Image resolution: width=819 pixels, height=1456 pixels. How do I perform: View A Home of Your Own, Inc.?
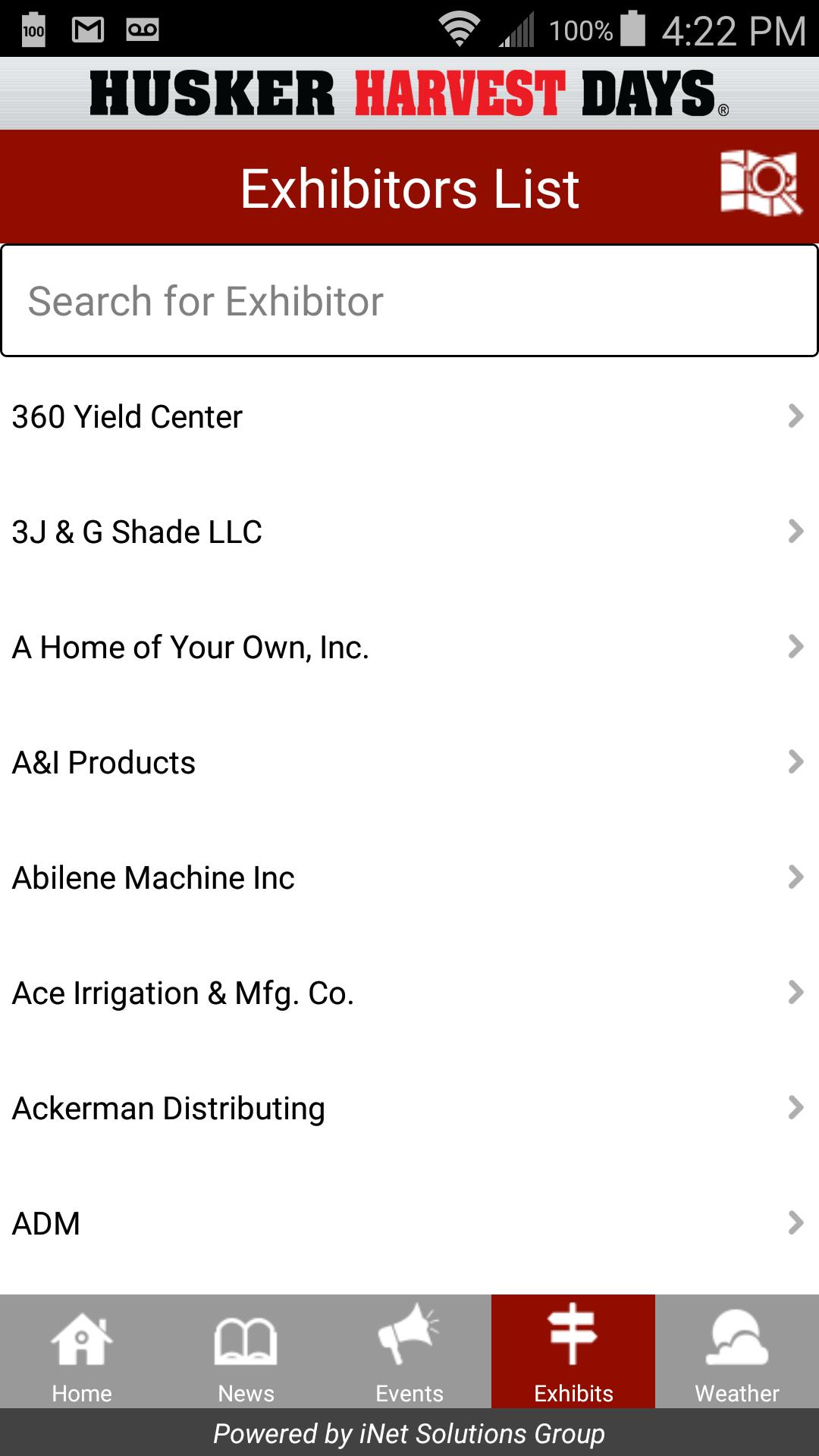[409, 647]
